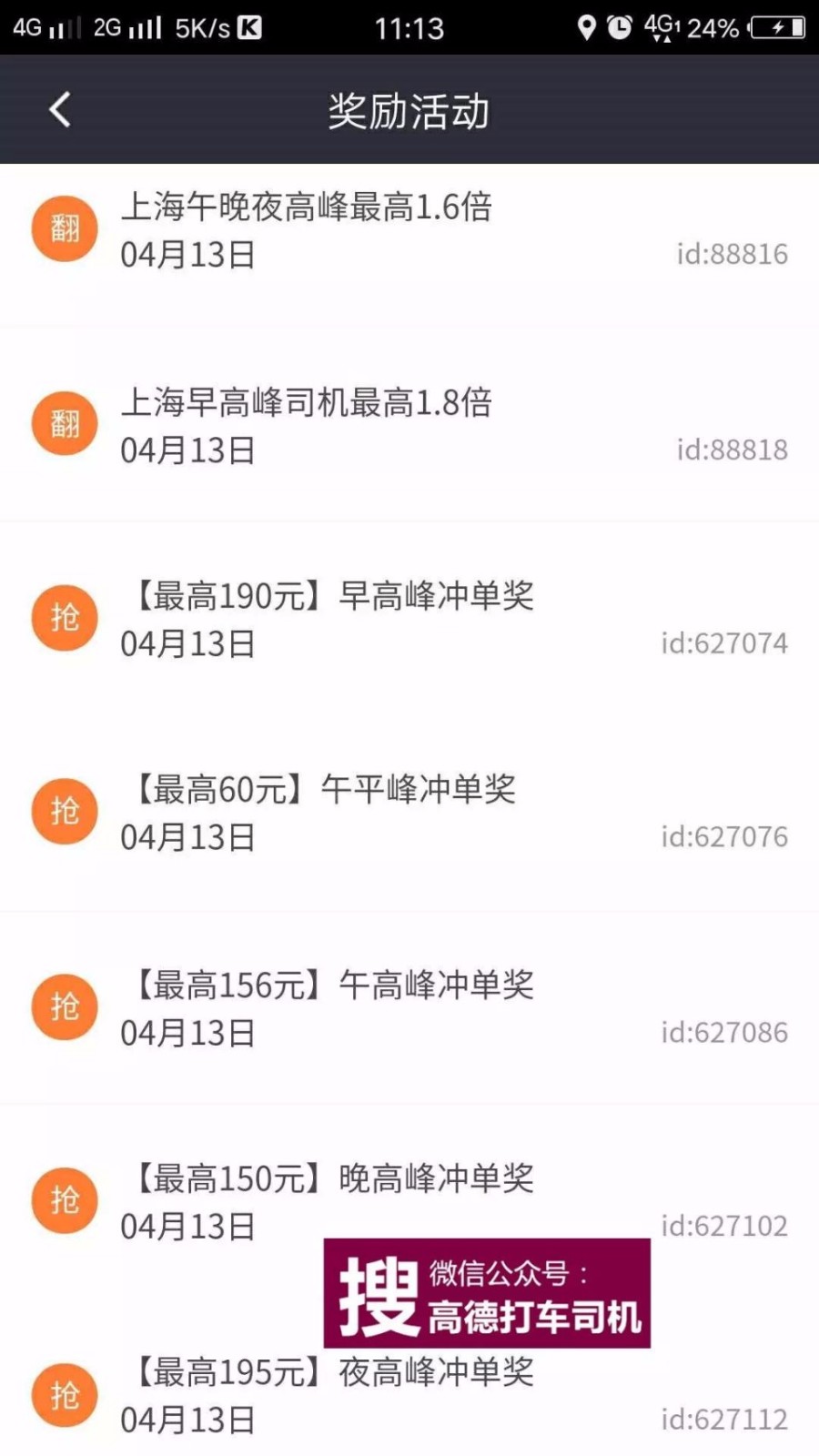The image size is (819, 1456).
Task: Select the 抢 icon for 190元 morning peak reward
Action: click(x=64, y=617)
